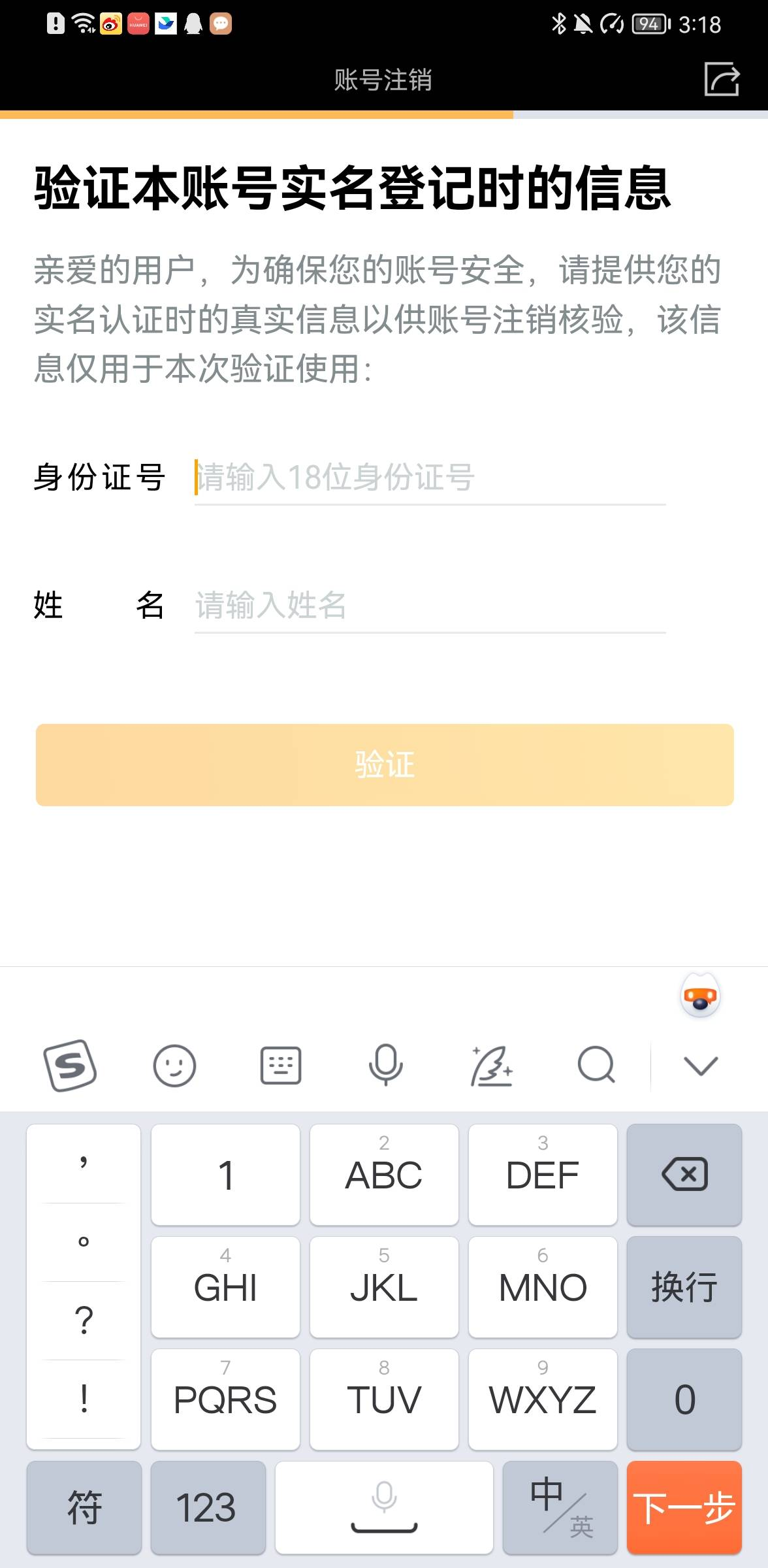768x1568 pixels.
Task: Open the keyboard search tool
Action: (x=596, y=1066)
